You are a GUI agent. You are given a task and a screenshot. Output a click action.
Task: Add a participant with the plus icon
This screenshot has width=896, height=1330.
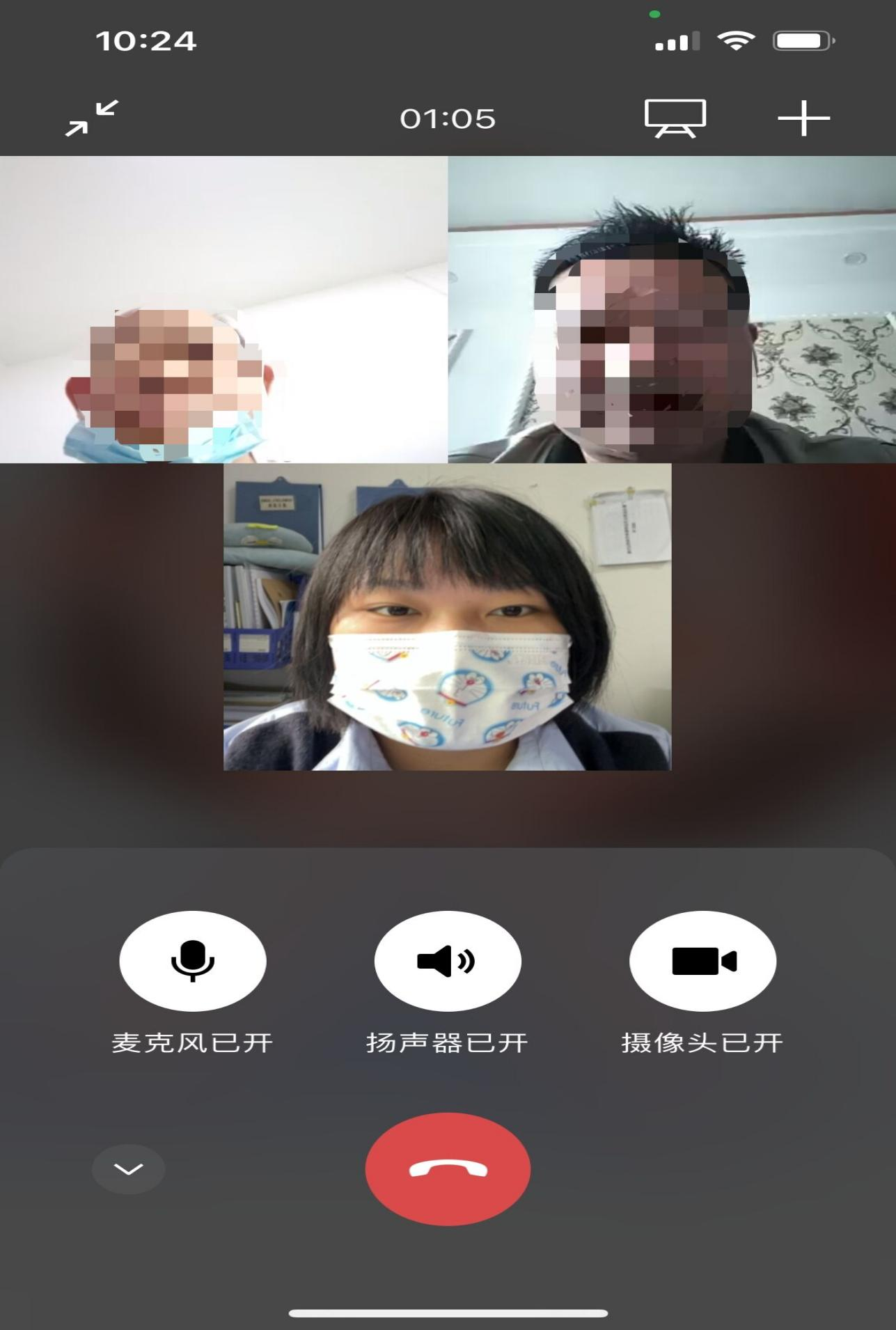[803, 118]
